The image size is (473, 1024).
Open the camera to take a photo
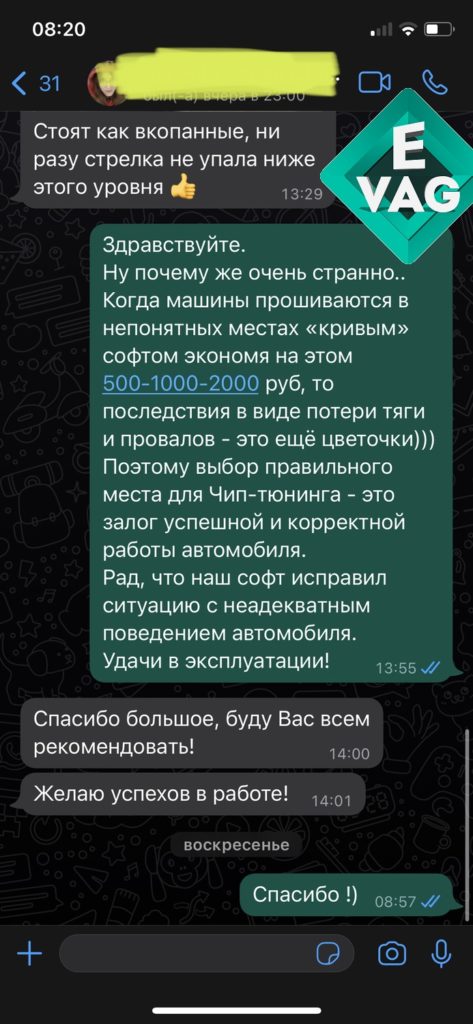tap(392, 954)
